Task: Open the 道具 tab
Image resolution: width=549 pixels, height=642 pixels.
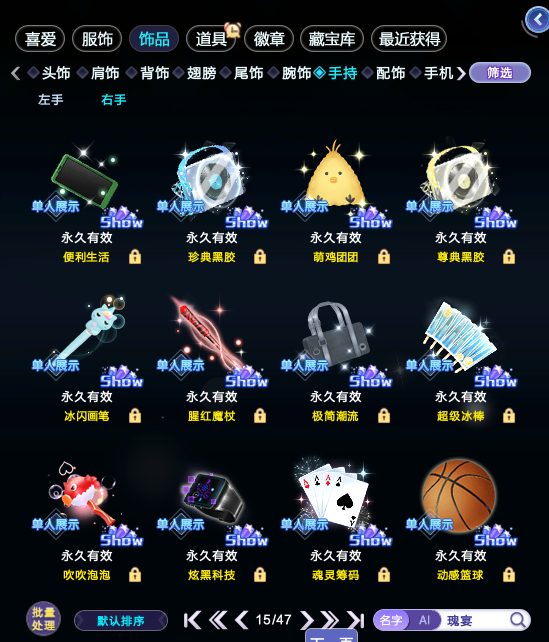Action: click(211, 39)
